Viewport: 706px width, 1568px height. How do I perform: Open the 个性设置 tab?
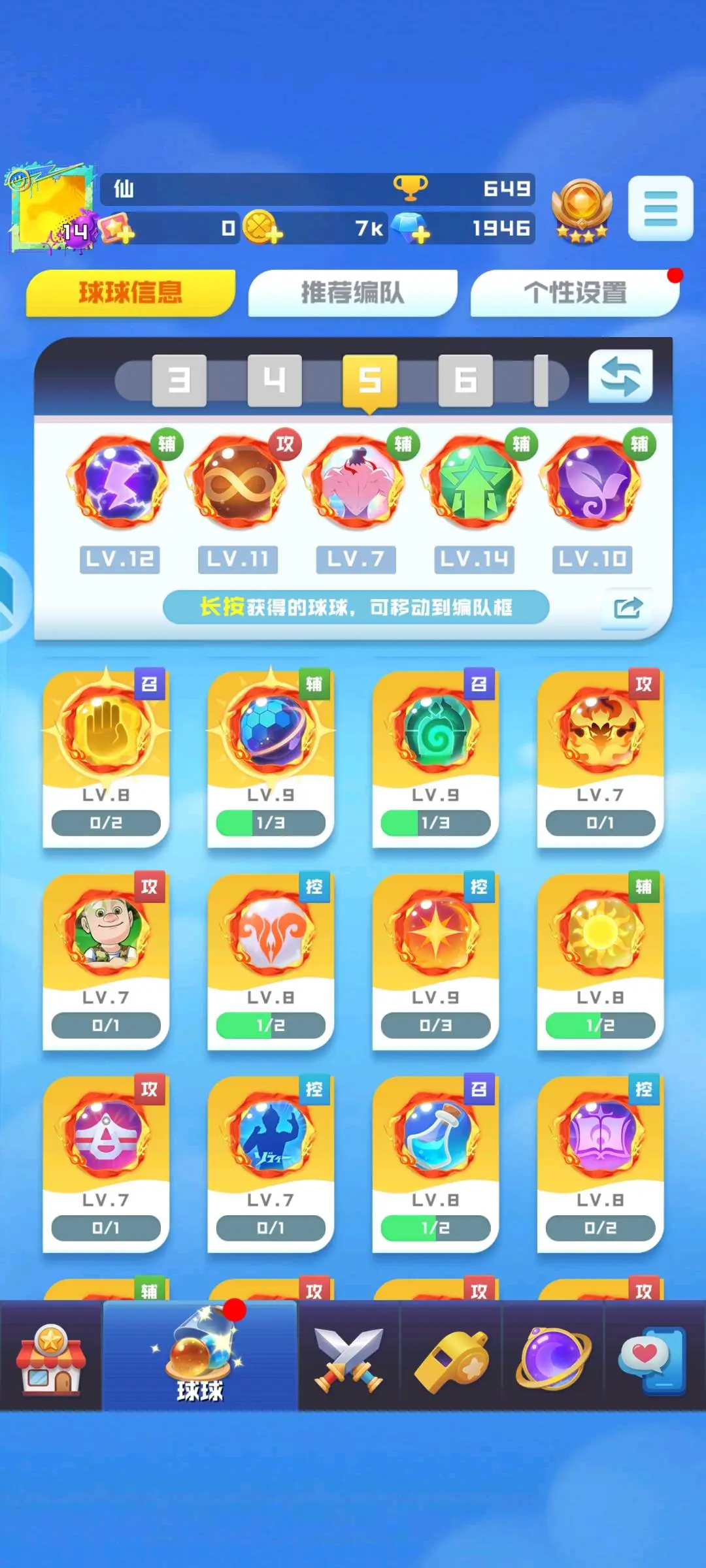575,293
